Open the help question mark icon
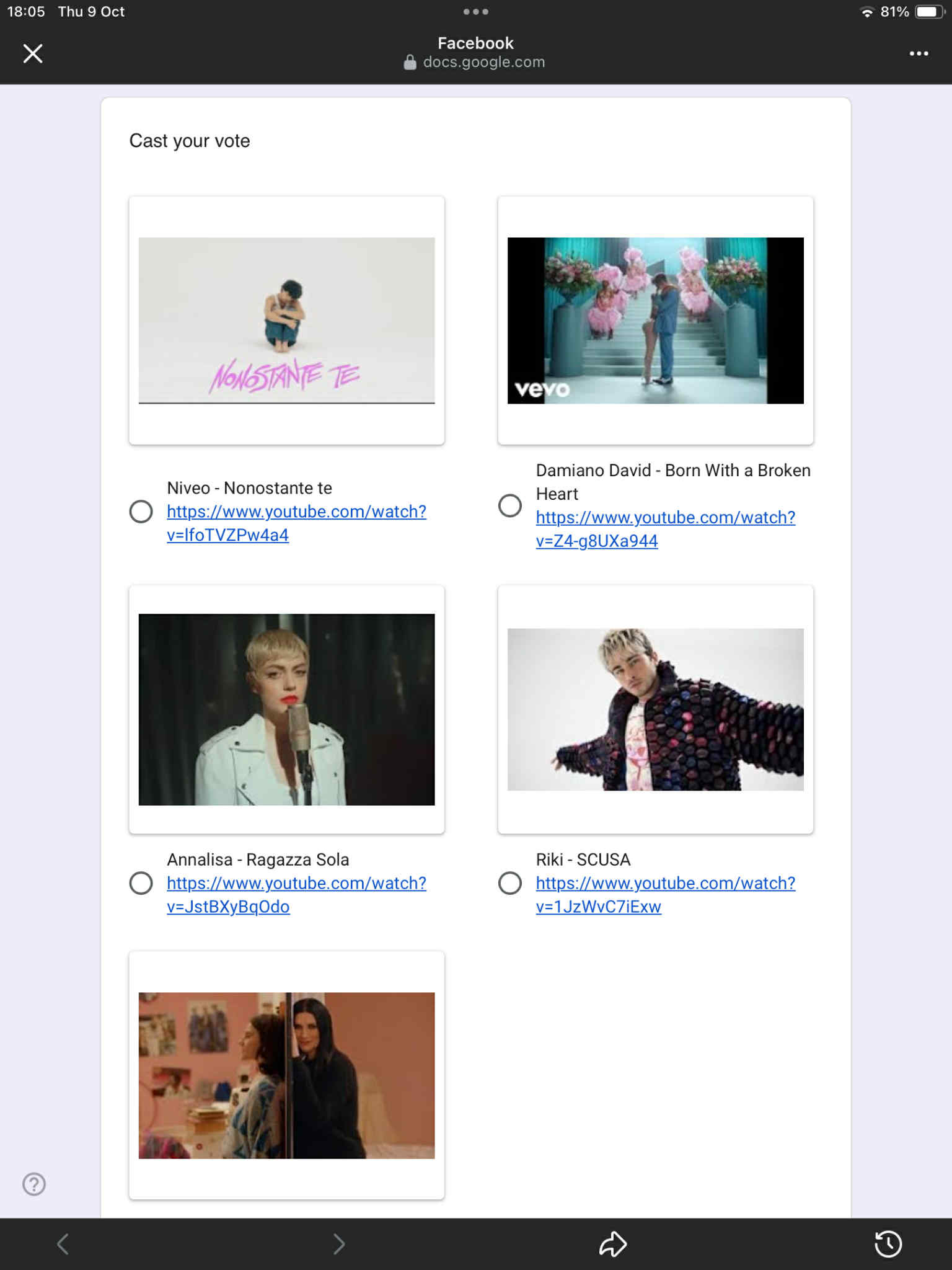The height and width of the screenshot is (1270, 952). tap(34, 1184)
